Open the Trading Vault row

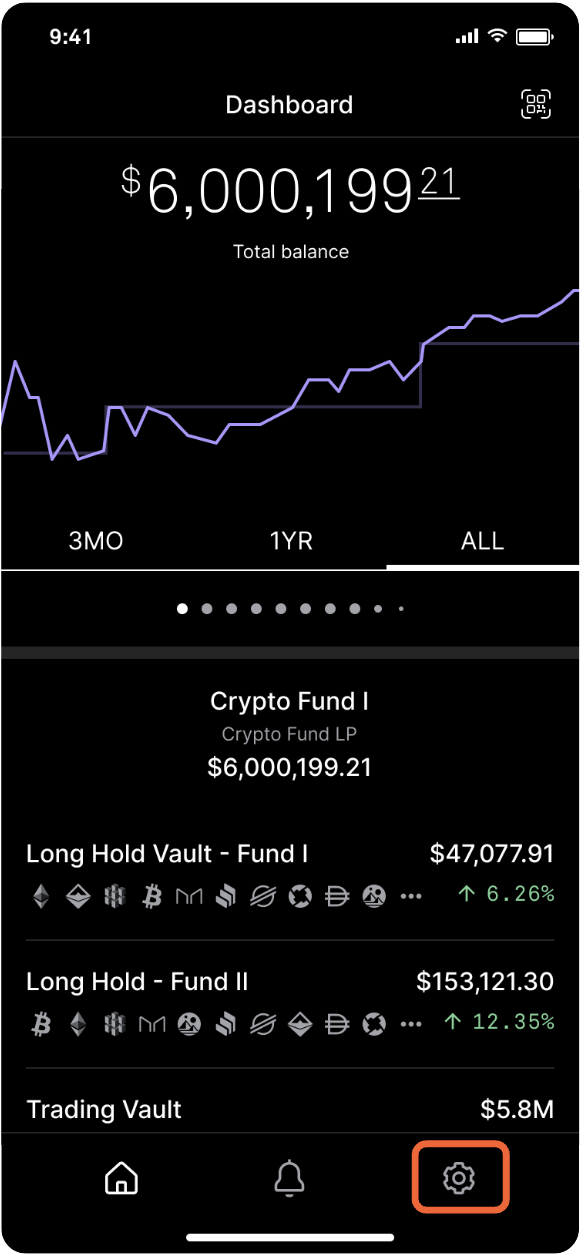[x=290, y=1108]
